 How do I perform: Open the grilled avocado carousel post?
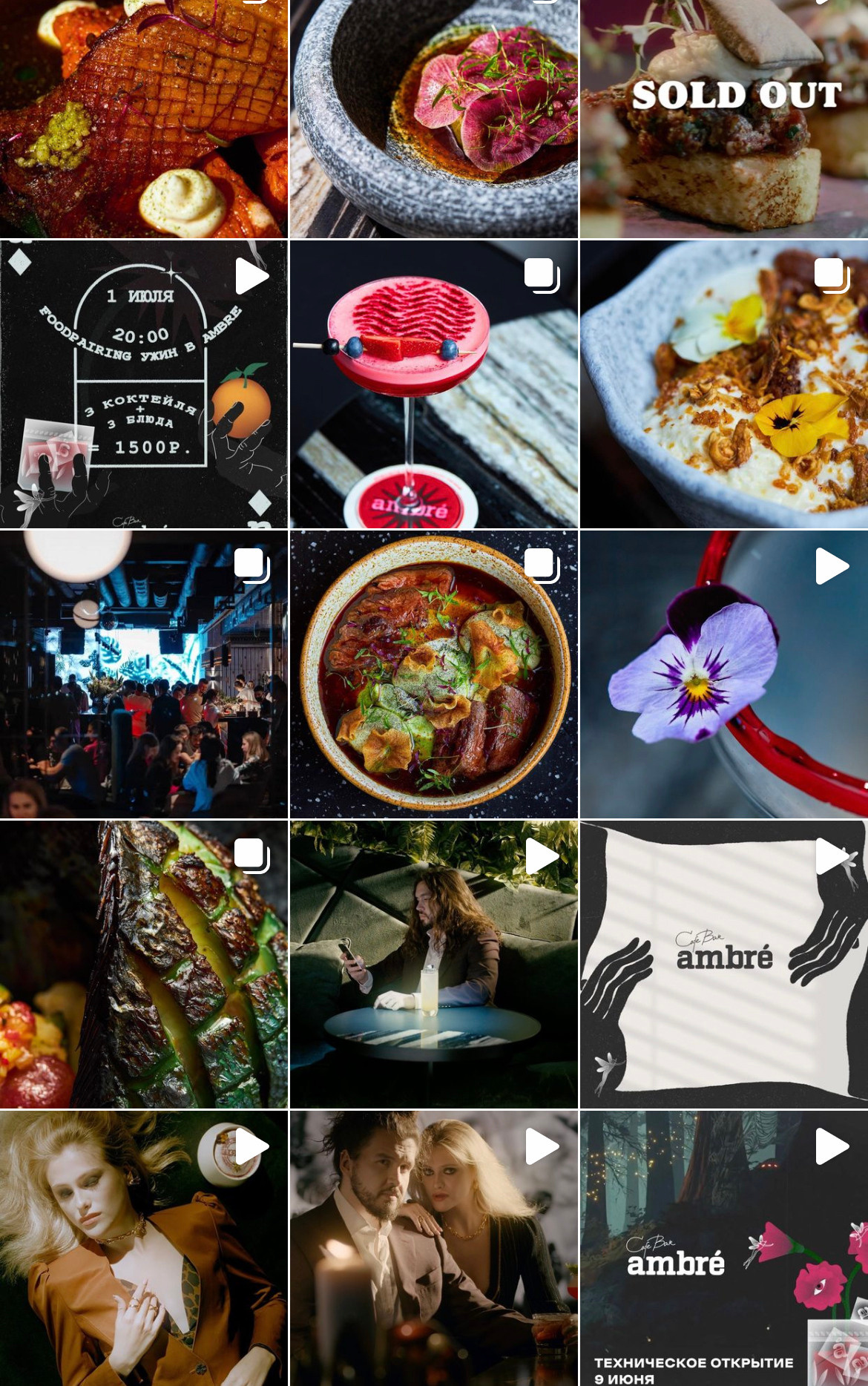click(144, 965)
